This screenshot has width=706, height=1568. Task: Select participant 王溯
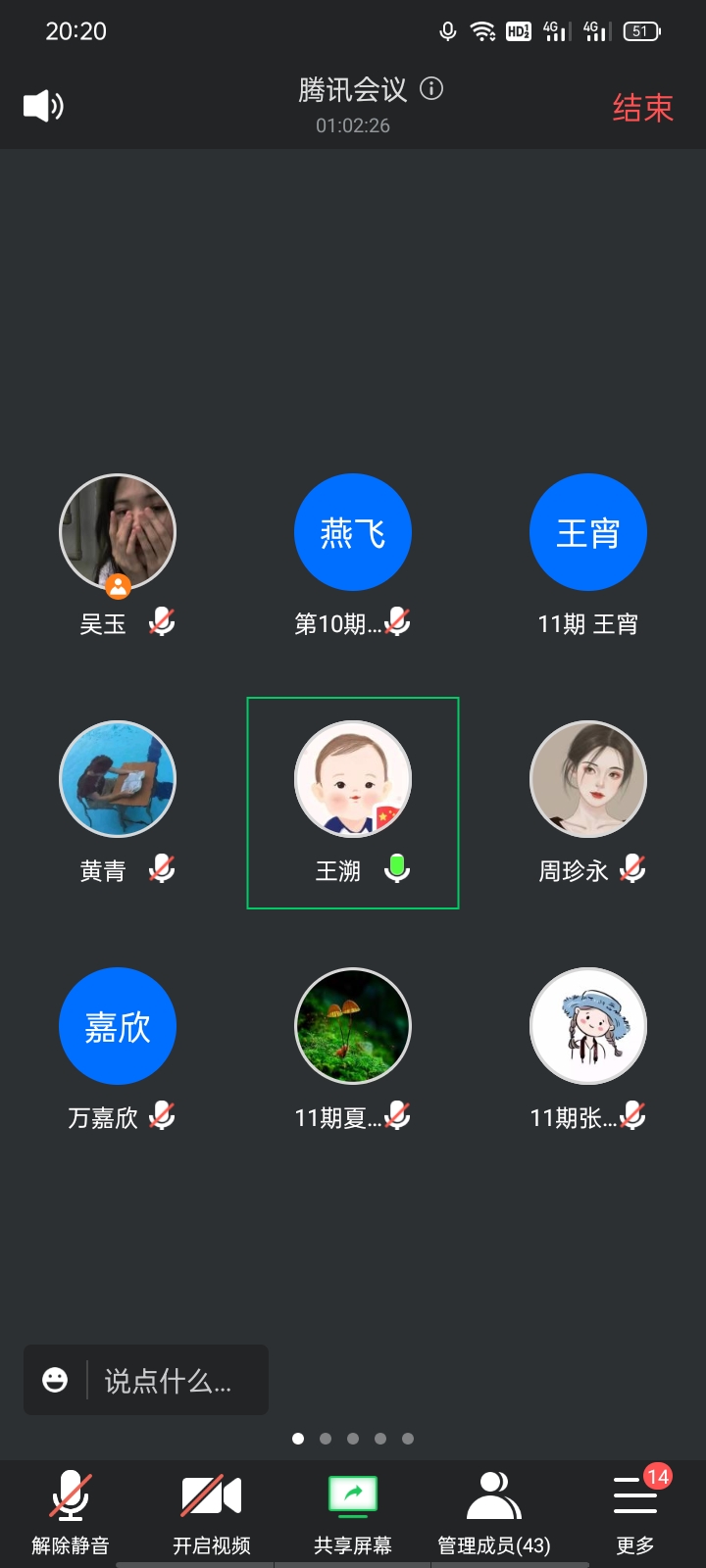(353, 780)
